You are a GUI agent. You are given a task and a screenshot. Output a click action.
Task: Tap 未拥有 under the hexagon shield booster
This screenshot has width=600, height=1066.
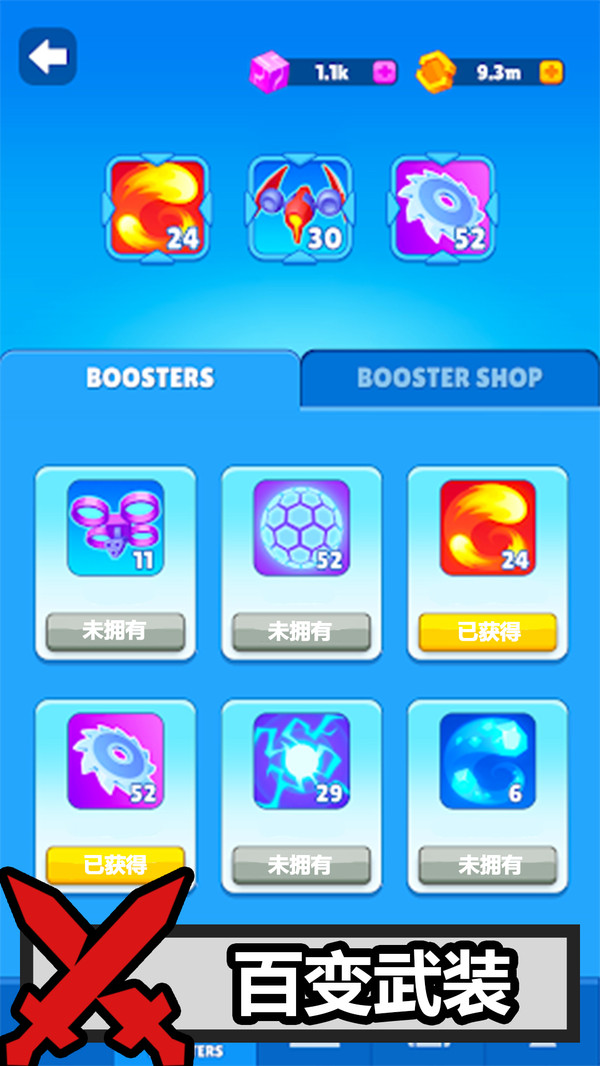pyautogui.click(x=302, y=632)
